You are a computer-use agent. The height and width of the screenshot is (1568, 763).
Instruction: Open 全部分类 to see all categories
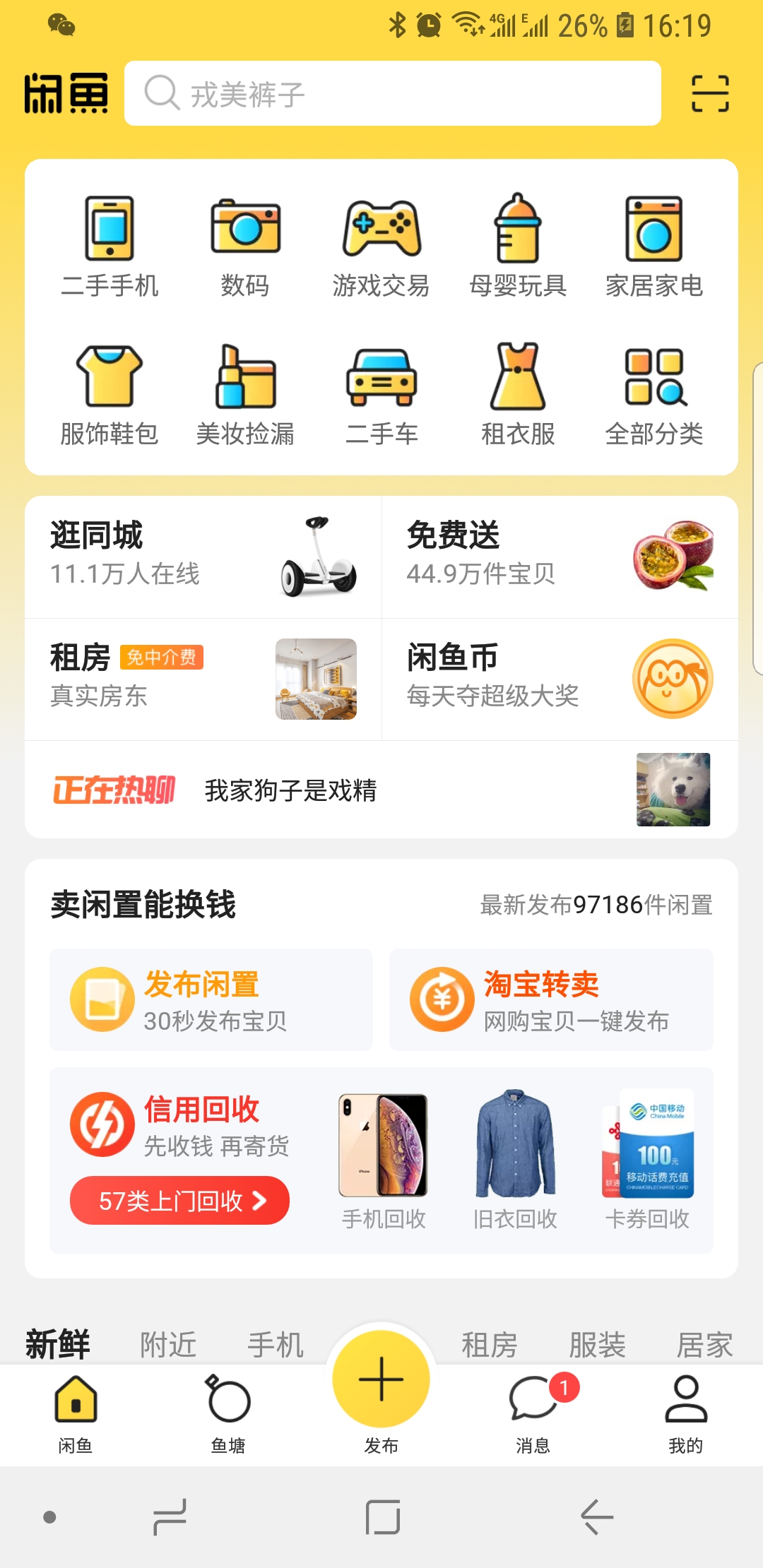pos(655,381)
